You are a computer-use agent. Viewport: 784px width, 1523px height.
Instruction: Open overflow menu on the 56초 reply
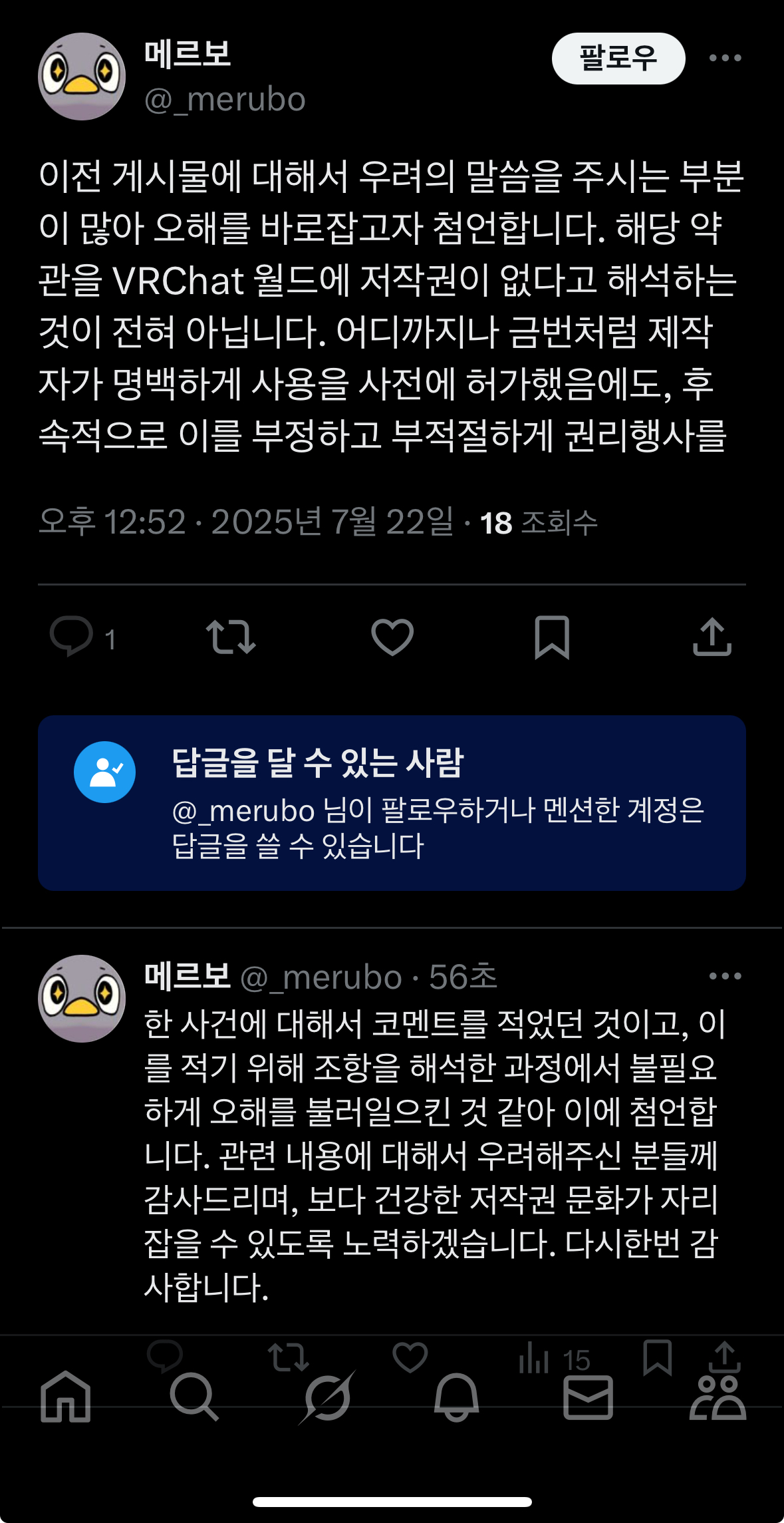pos(725,976)
